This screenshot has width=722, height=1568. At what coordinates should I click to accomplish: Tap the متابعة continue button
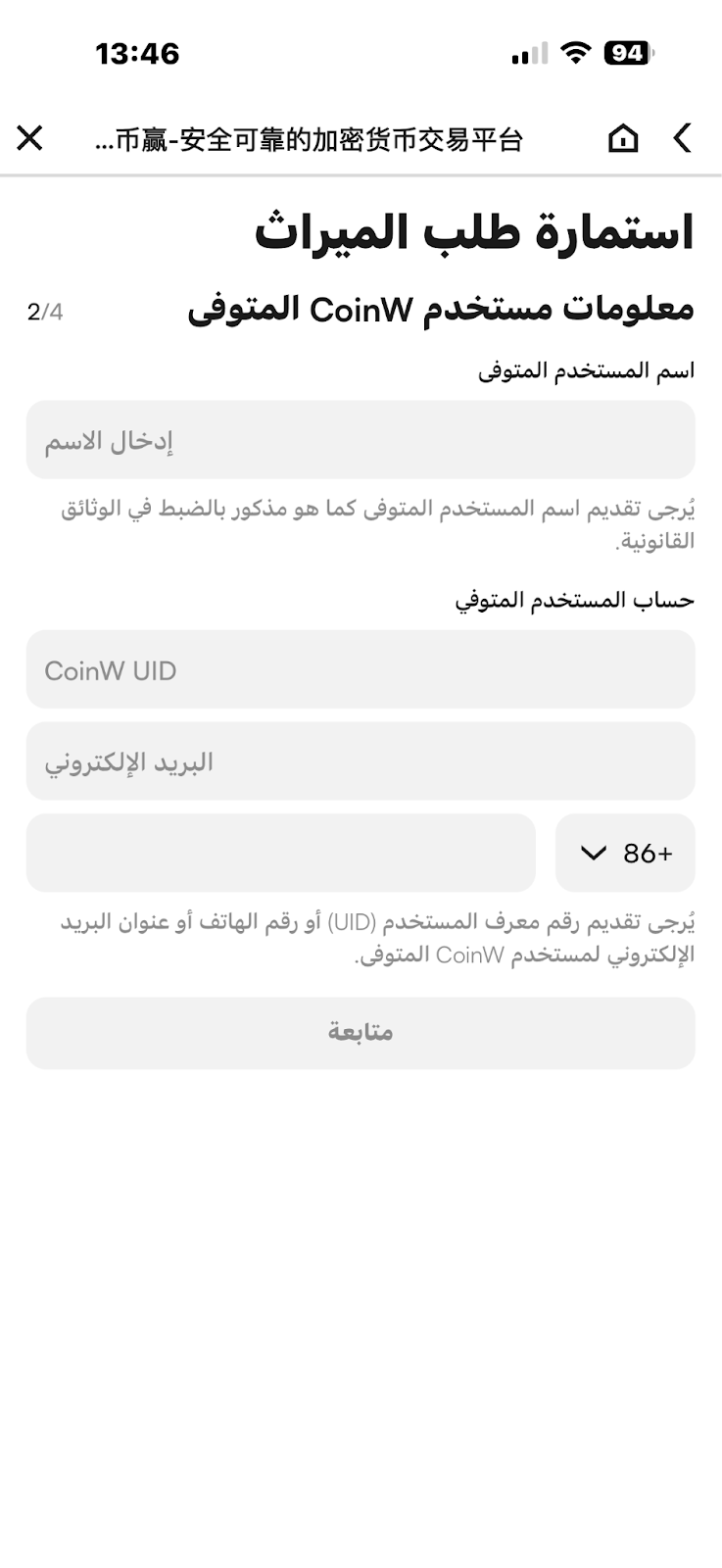pyautogui.click(x=361, y=1033)
